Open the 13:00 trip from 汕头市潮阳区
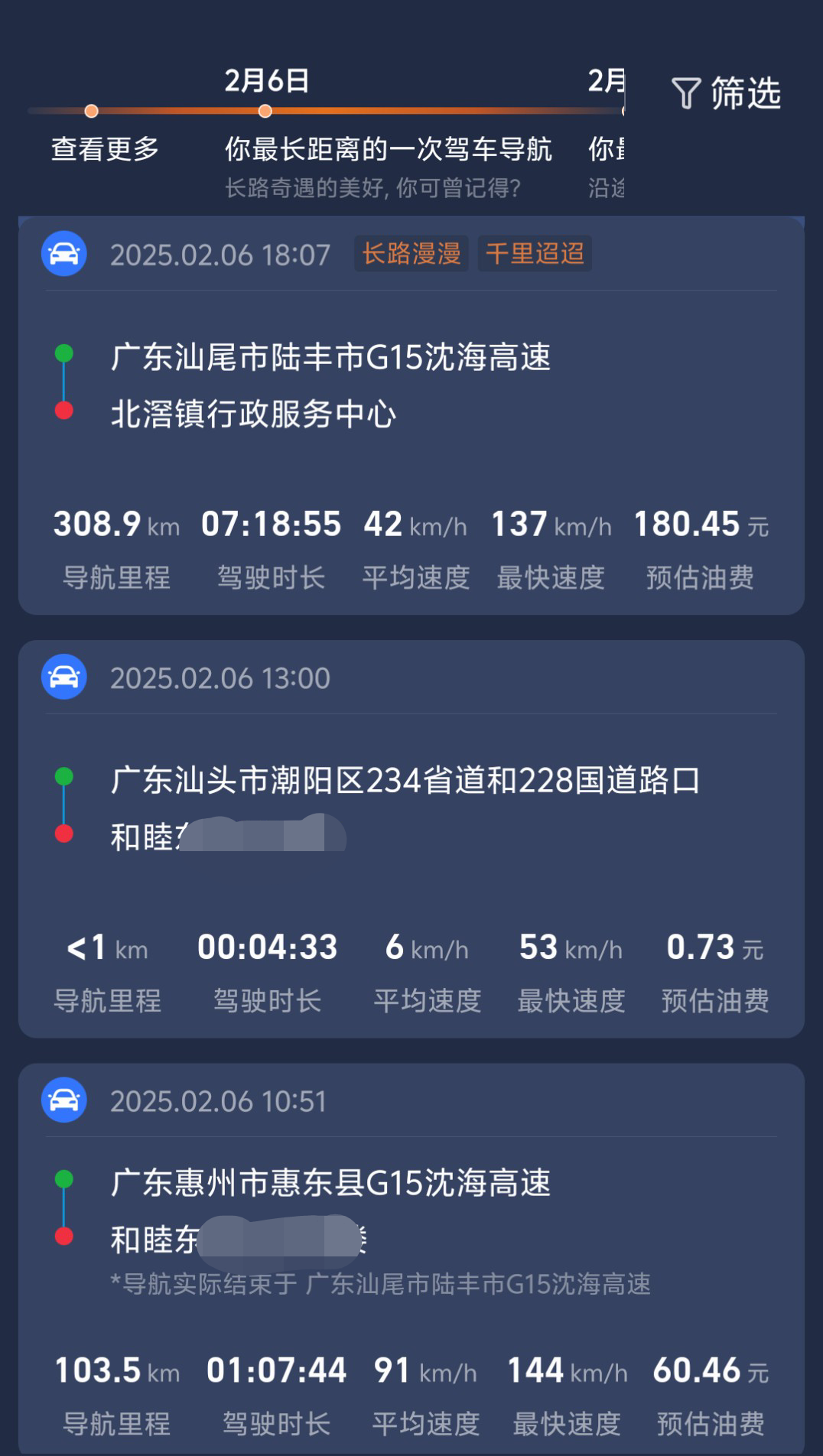The image size is (823, 1456). (411, 839)
